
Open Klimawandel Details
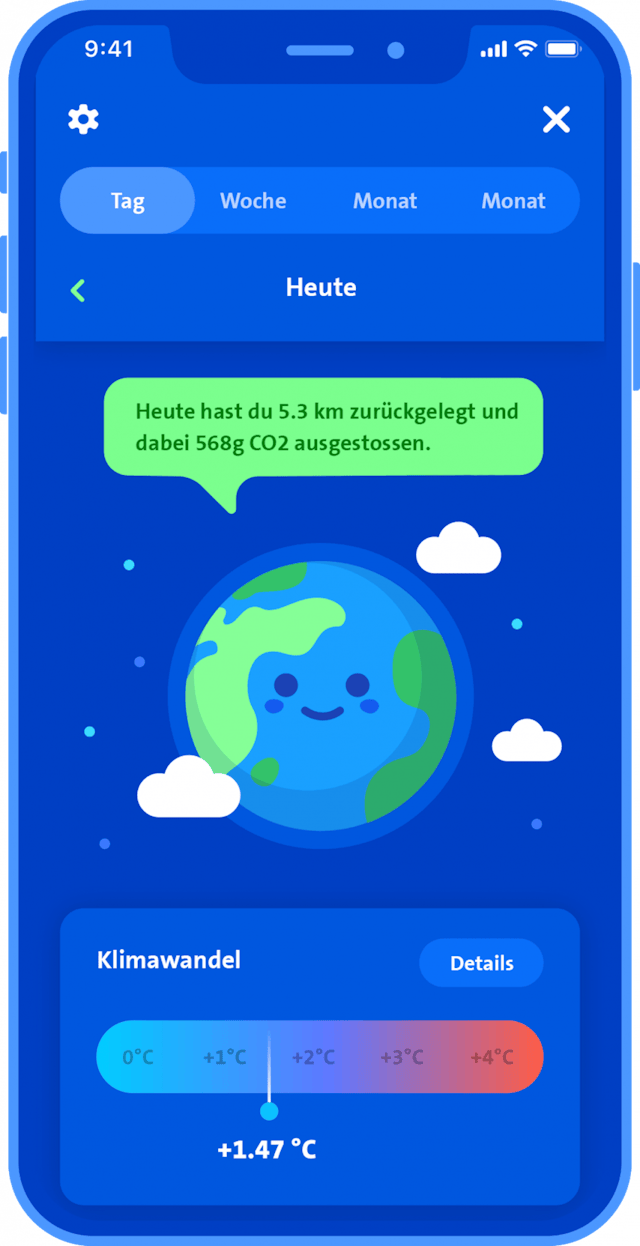pyautogui.click(x=481, y=963)
